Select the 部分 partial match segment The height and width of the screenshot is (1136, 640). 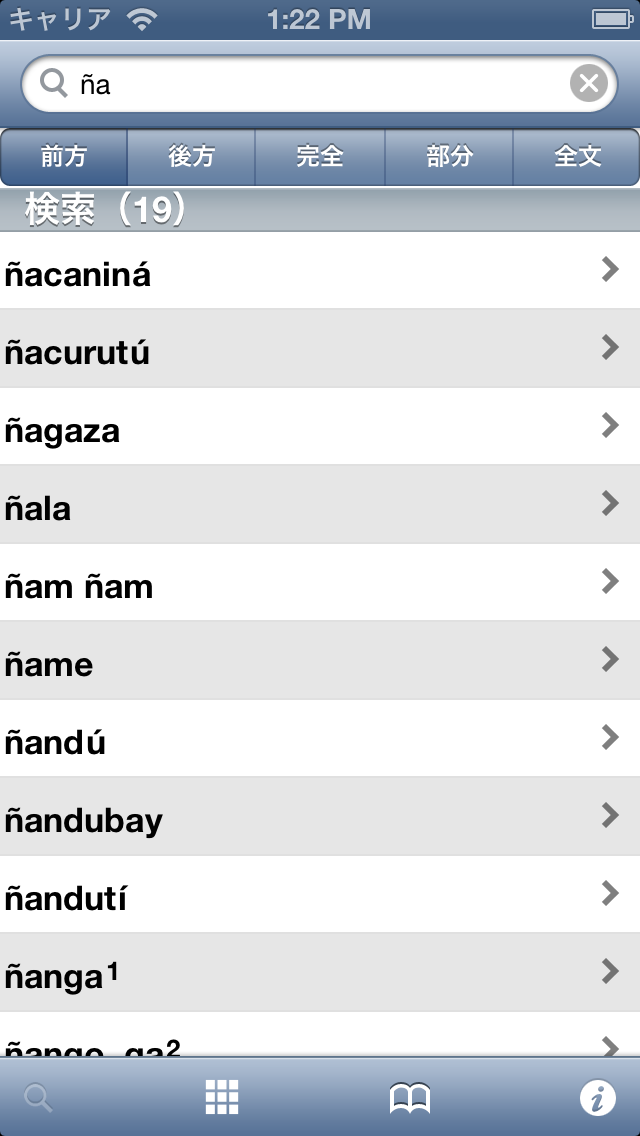[449, 157]
